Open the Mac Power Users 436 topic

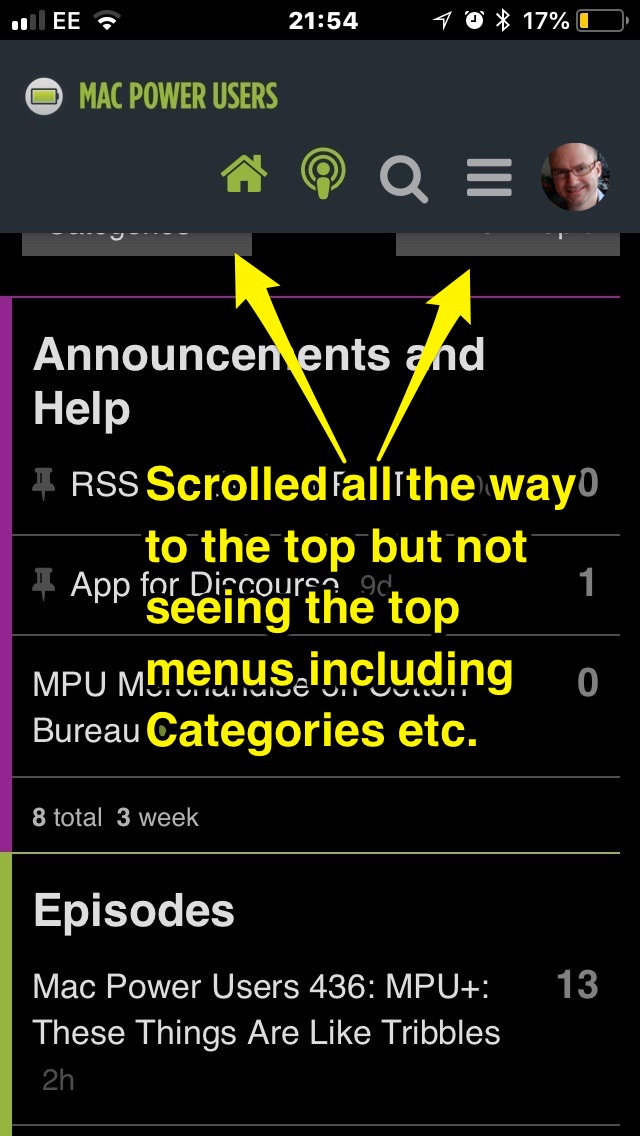click(x=266, y=1009)
